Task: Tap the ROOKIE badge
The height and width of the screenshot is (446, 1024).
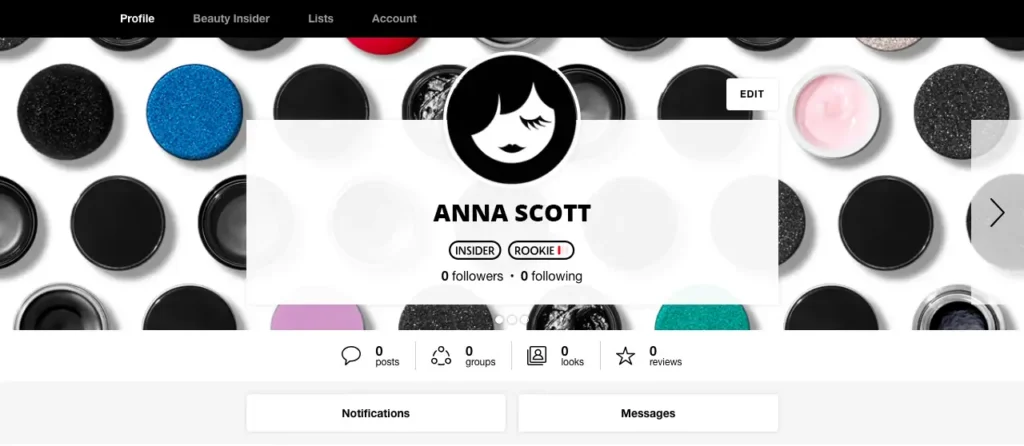Action: pos(541,250)
